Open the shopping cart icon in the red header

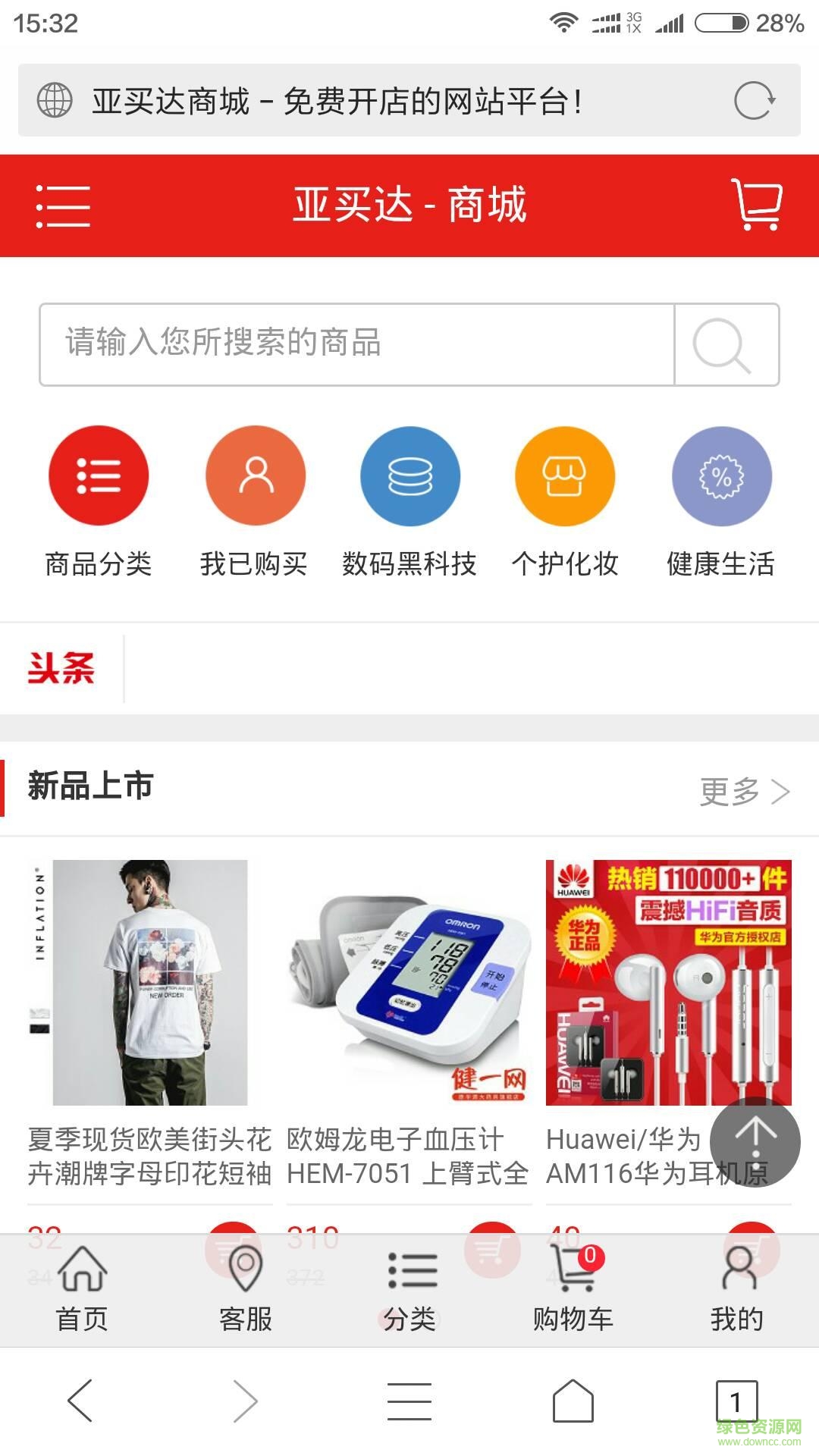coord(757,205)
